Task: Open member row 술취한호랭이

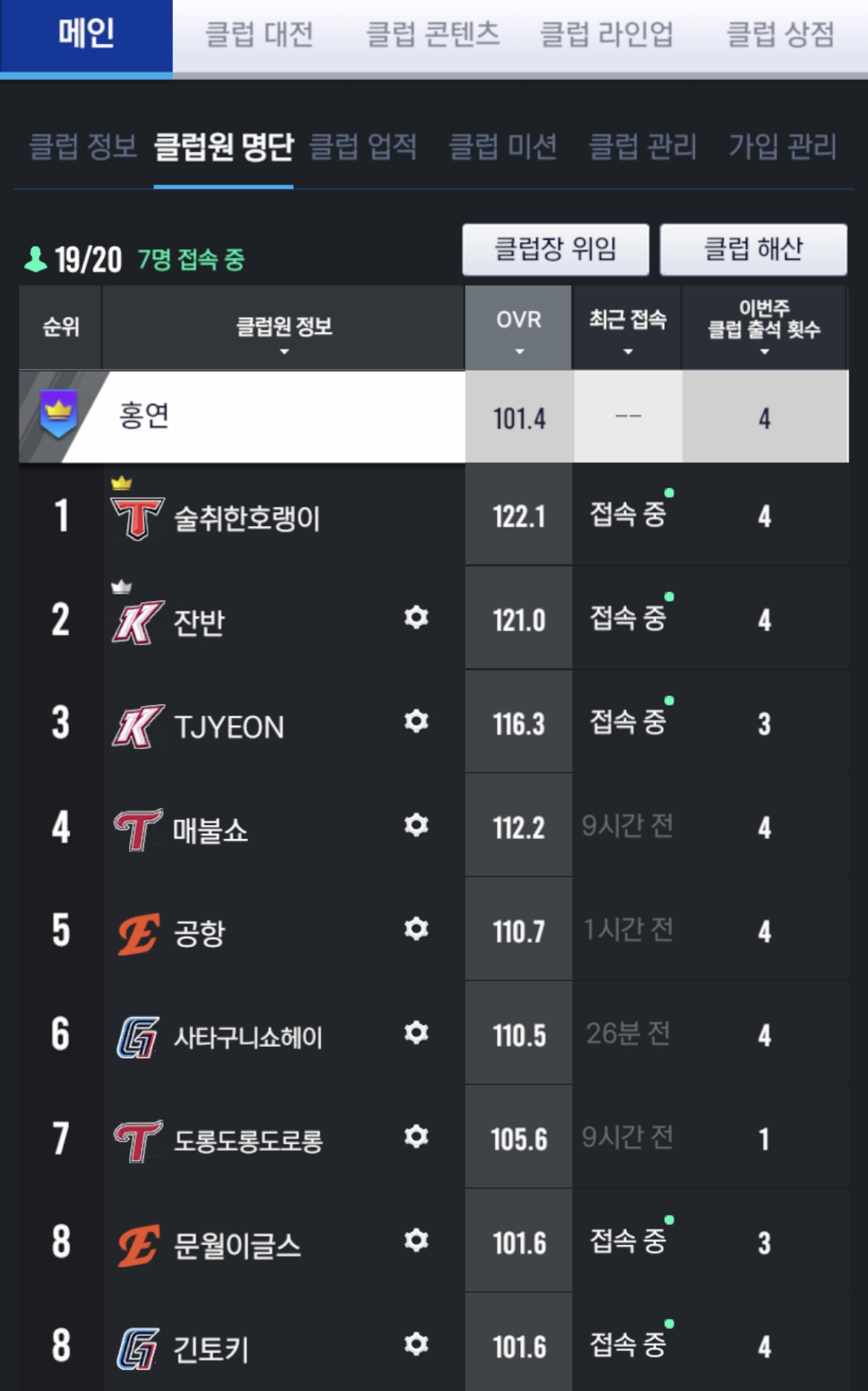Action: (x=434, y=516)
